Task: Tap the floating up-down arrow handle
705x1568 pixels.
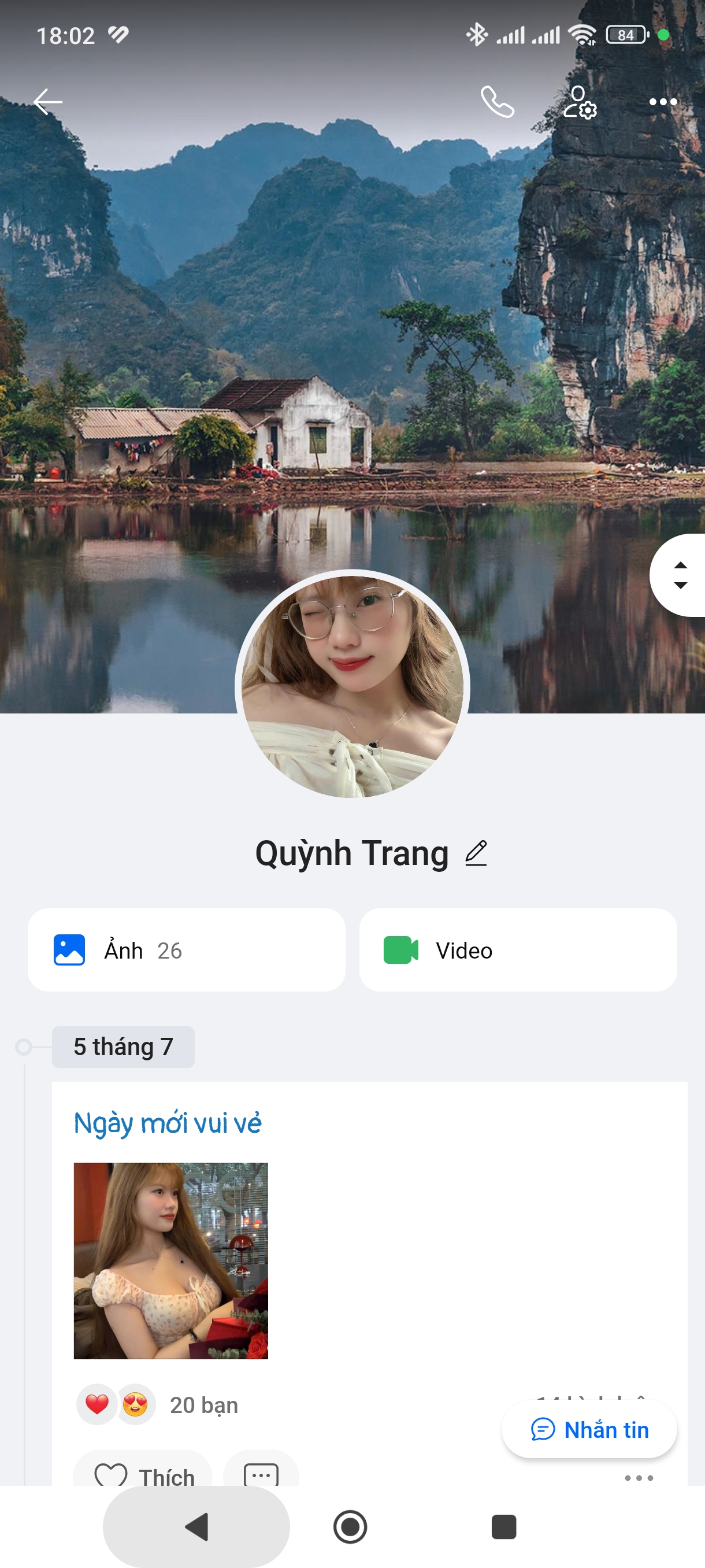Action: tap(680, 575)
